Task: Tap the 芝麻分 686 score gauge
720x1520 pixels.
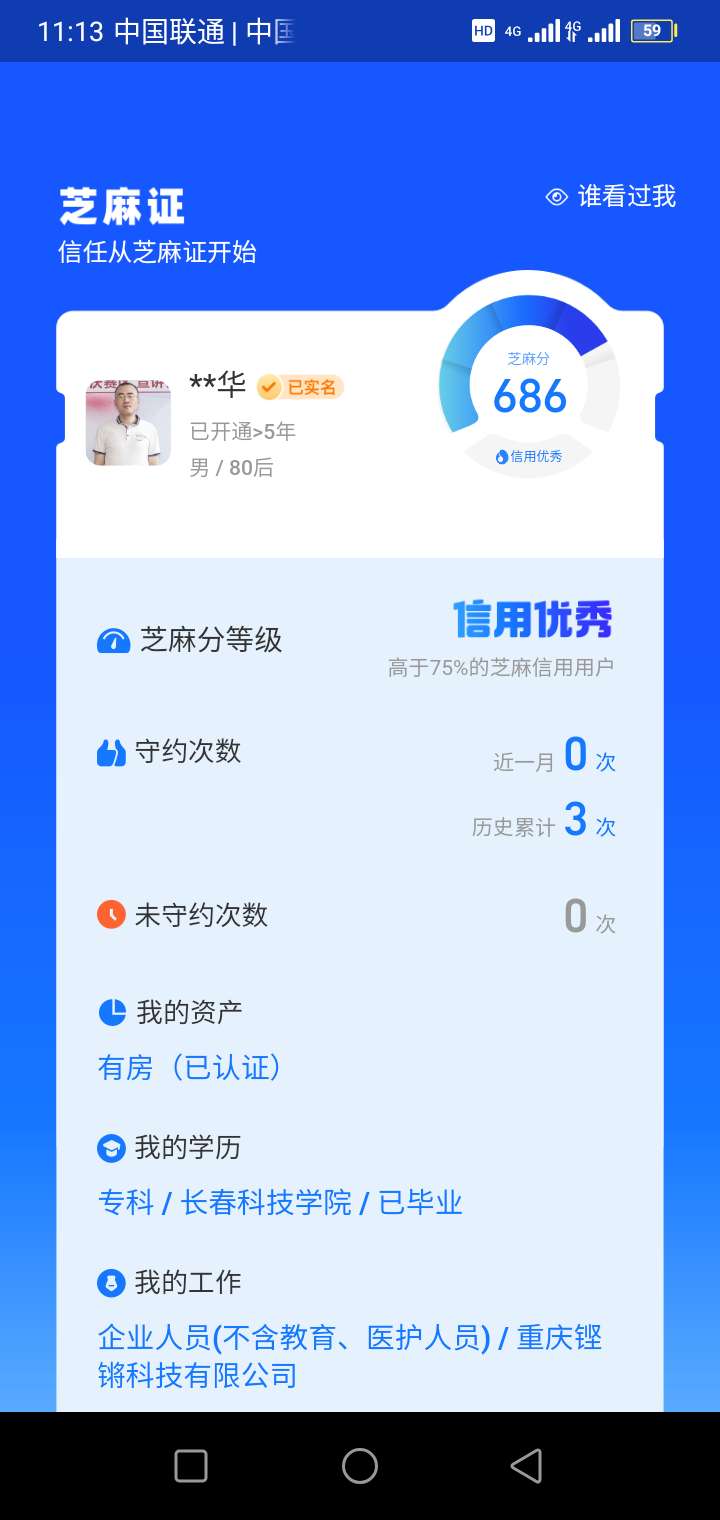Action: [x=529, y=388]
